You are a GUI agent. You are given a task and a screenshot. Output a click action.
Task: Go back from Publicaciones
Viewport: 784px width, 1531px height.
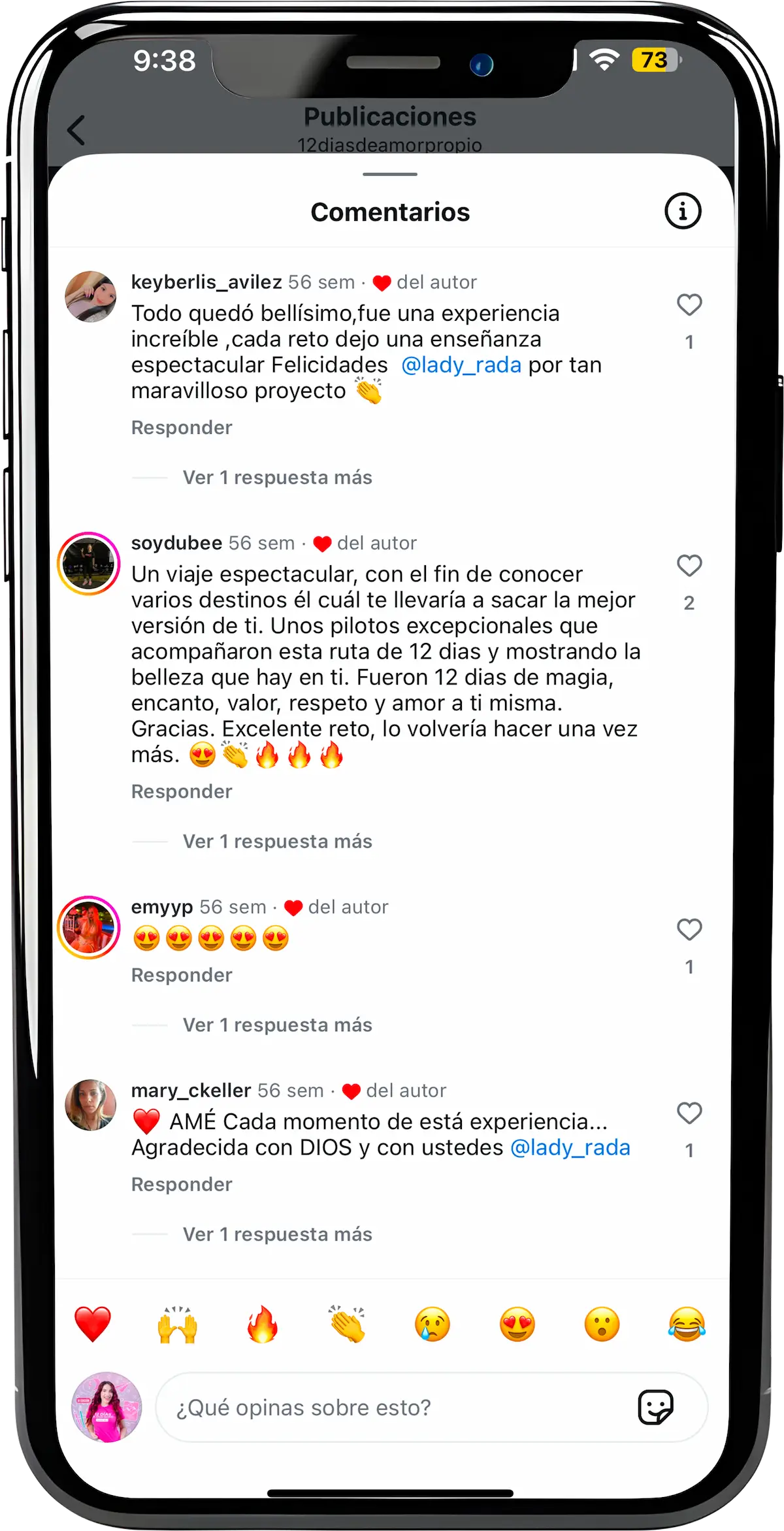pos(76,129)
